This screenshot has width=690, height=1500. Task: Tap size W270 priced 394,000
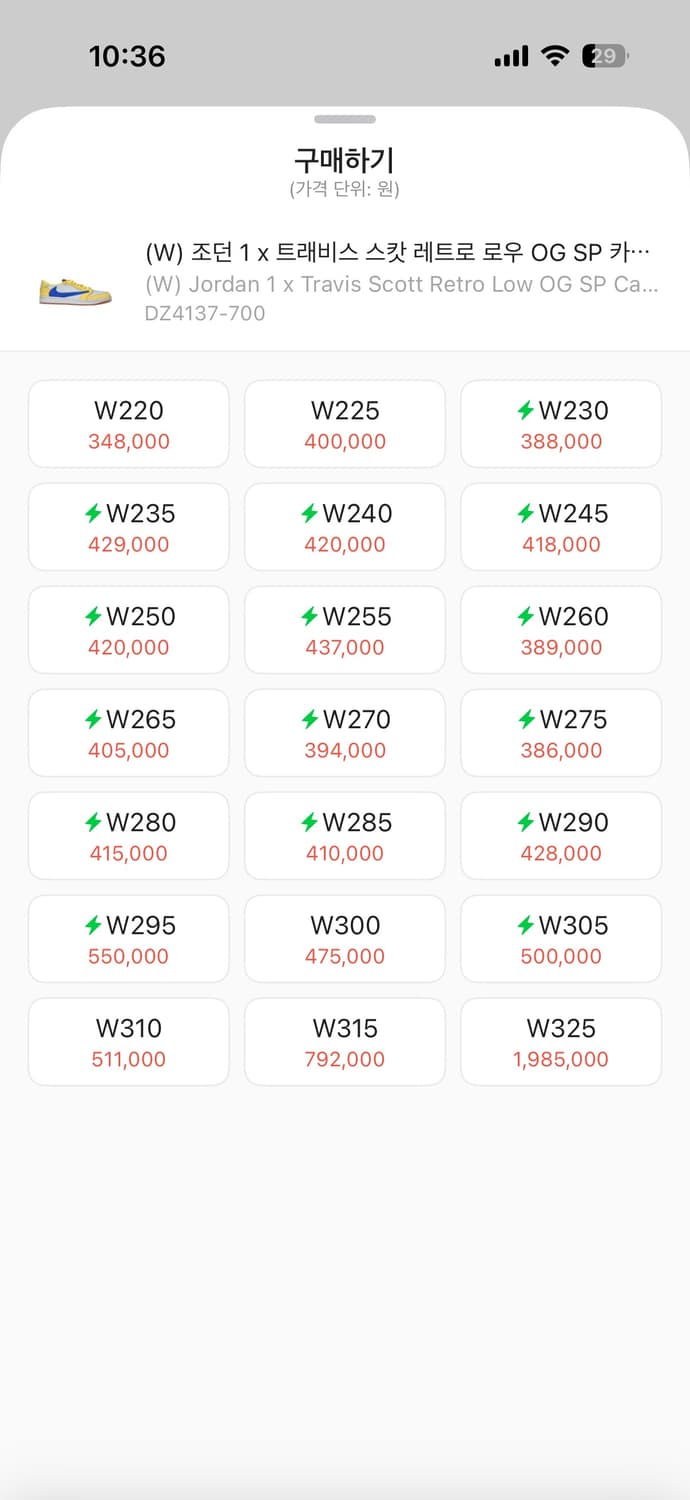(345, 733)
